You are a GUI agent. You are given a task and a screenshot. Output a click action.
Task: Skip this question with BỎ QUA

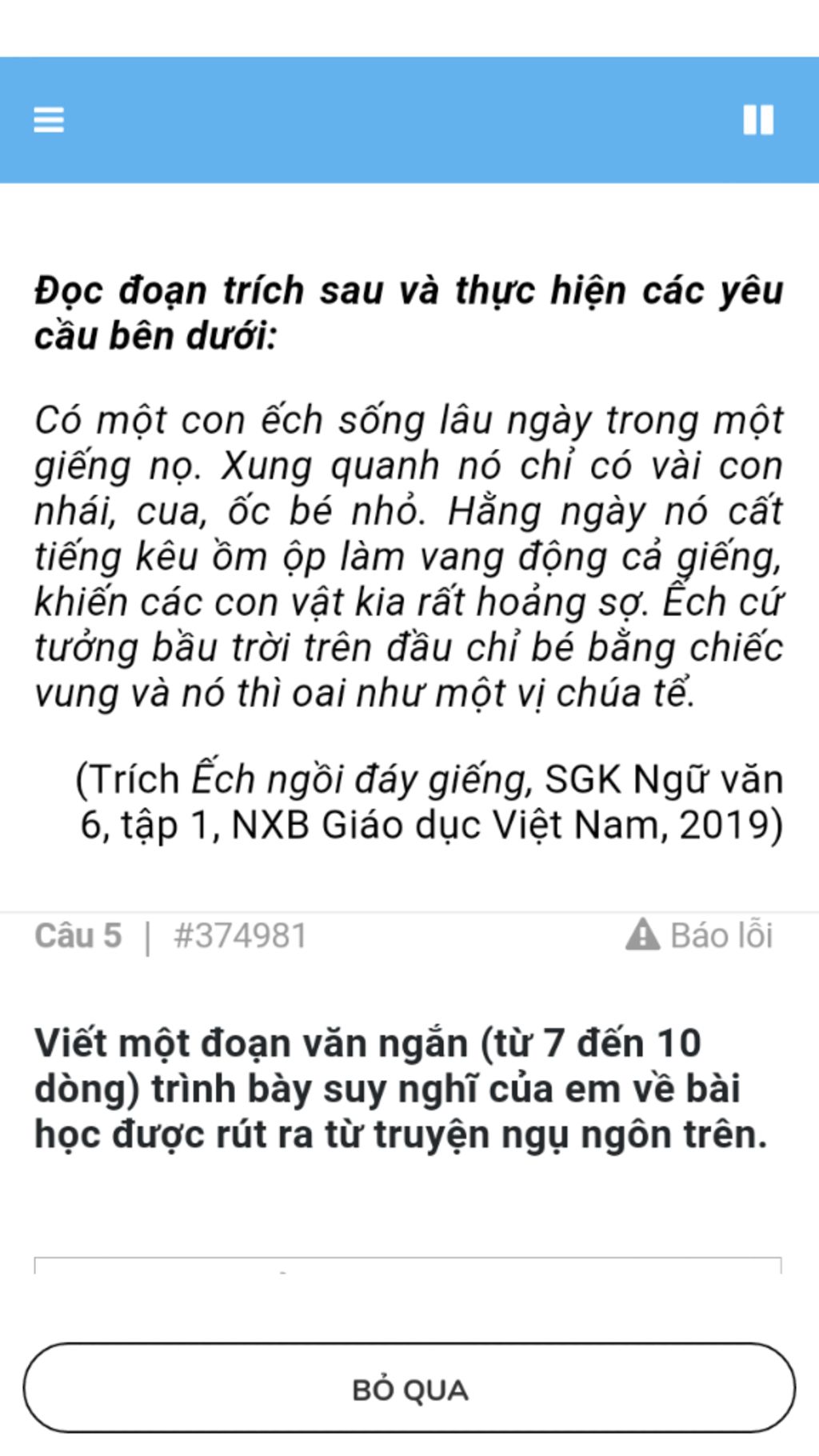tap(409, 1390)
